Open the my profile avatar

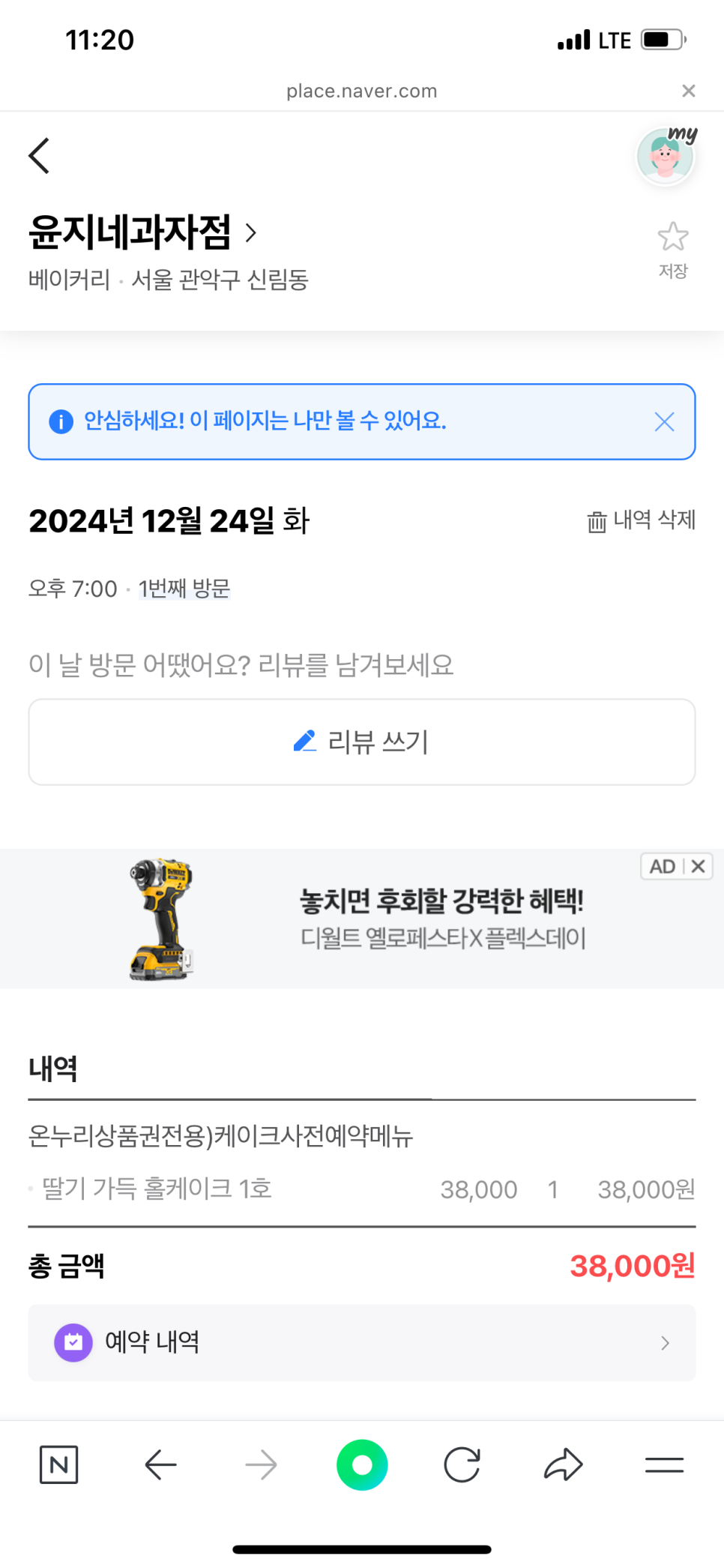(666, 156)
